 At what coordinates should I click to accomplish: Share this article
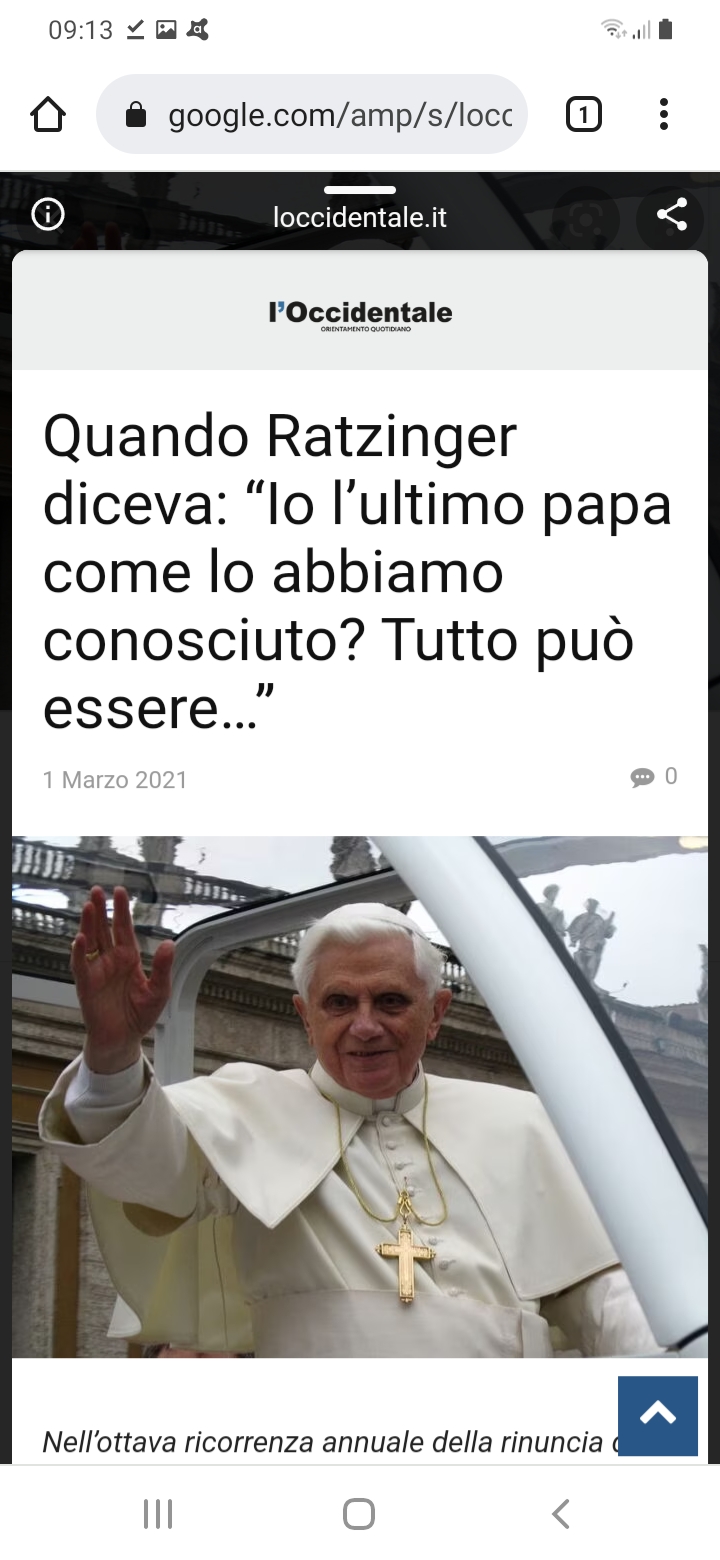pyautogui.click(x=672, y=215)
